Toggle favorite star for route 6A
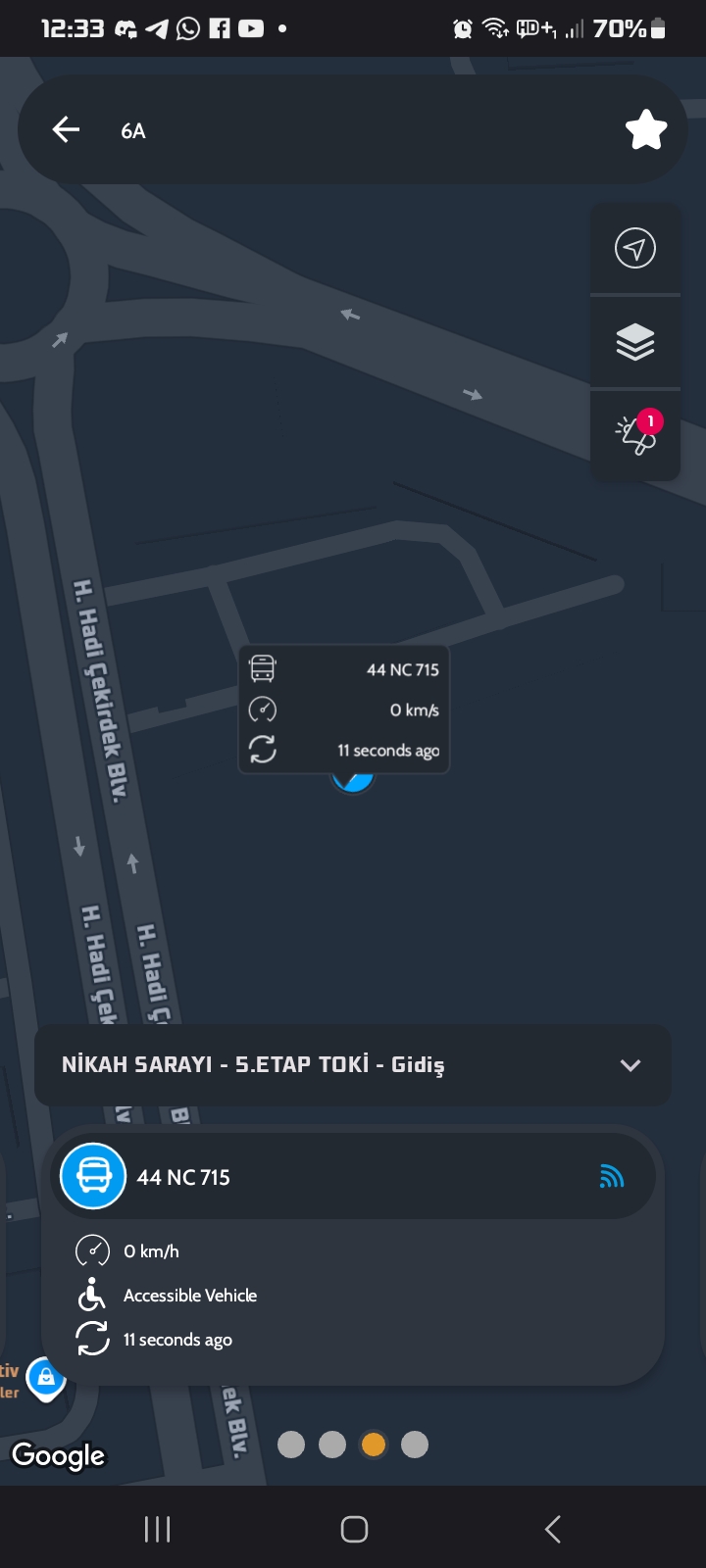The height and width of the screenshot is (1568, 706). click(x=646, y=129)
